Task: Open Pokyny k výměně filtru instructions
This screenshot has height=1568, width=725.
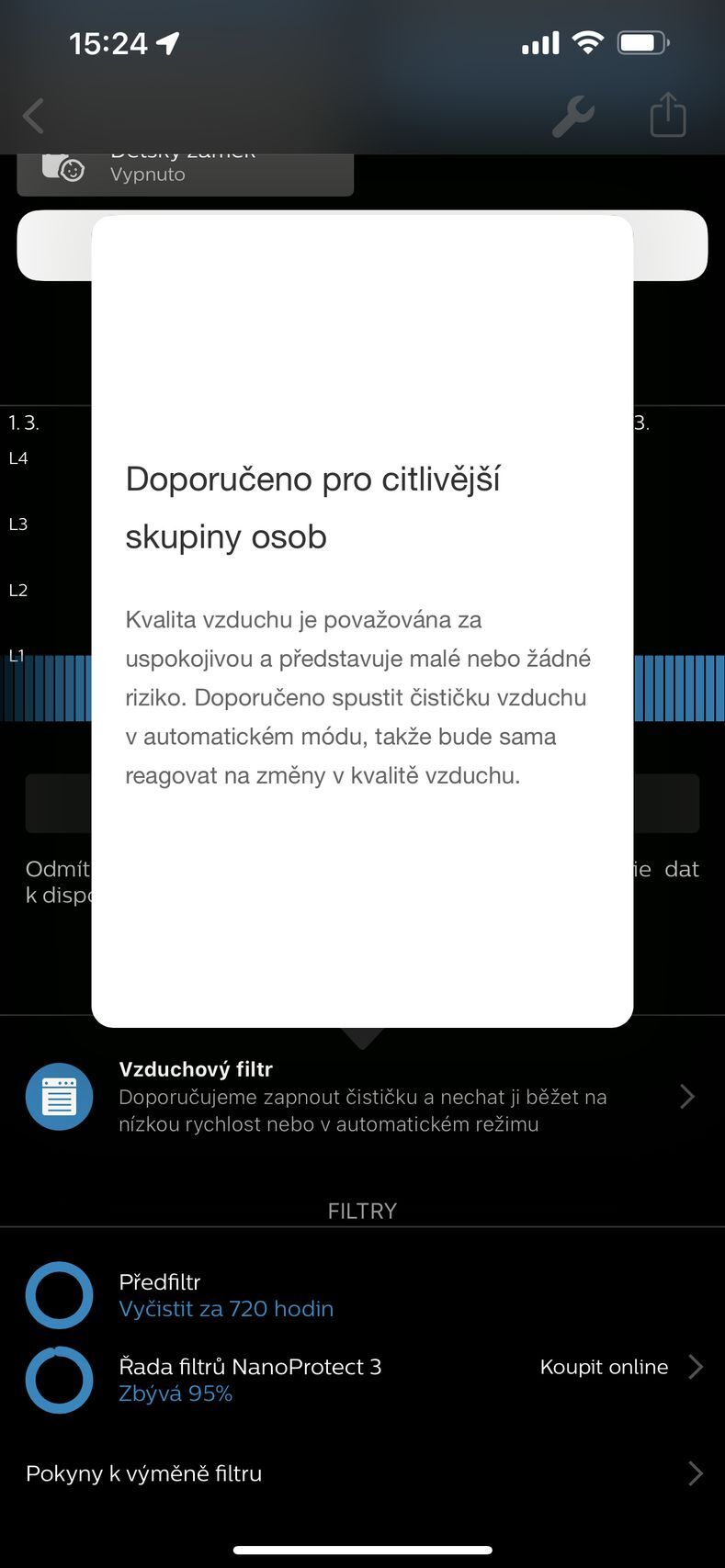Action: tap(362, 1473)
